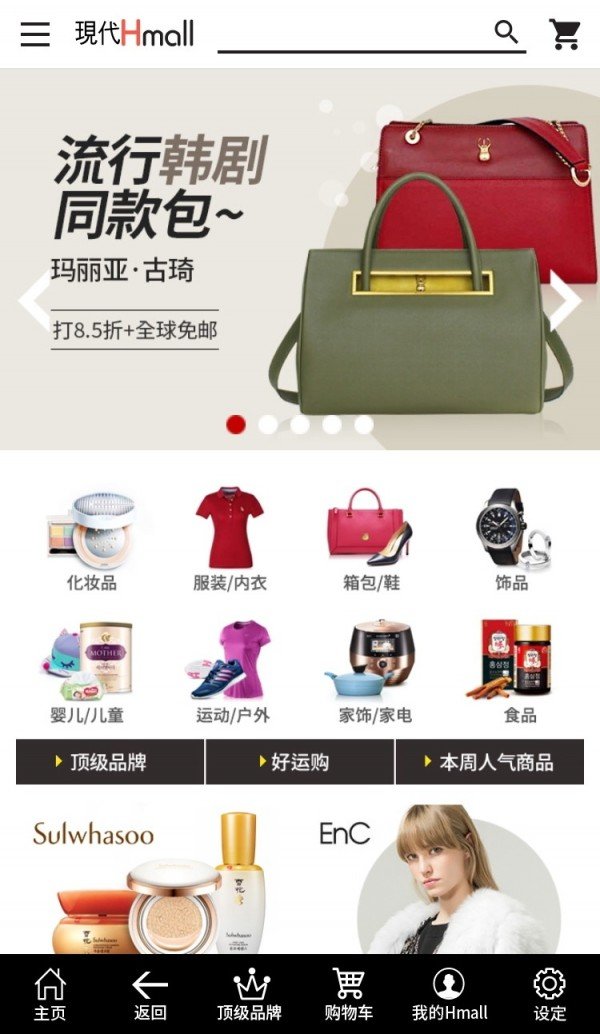The width and height of the screenshot is (600, 1034).
Task: Open the 好运购 section
Action: point(299,762)
